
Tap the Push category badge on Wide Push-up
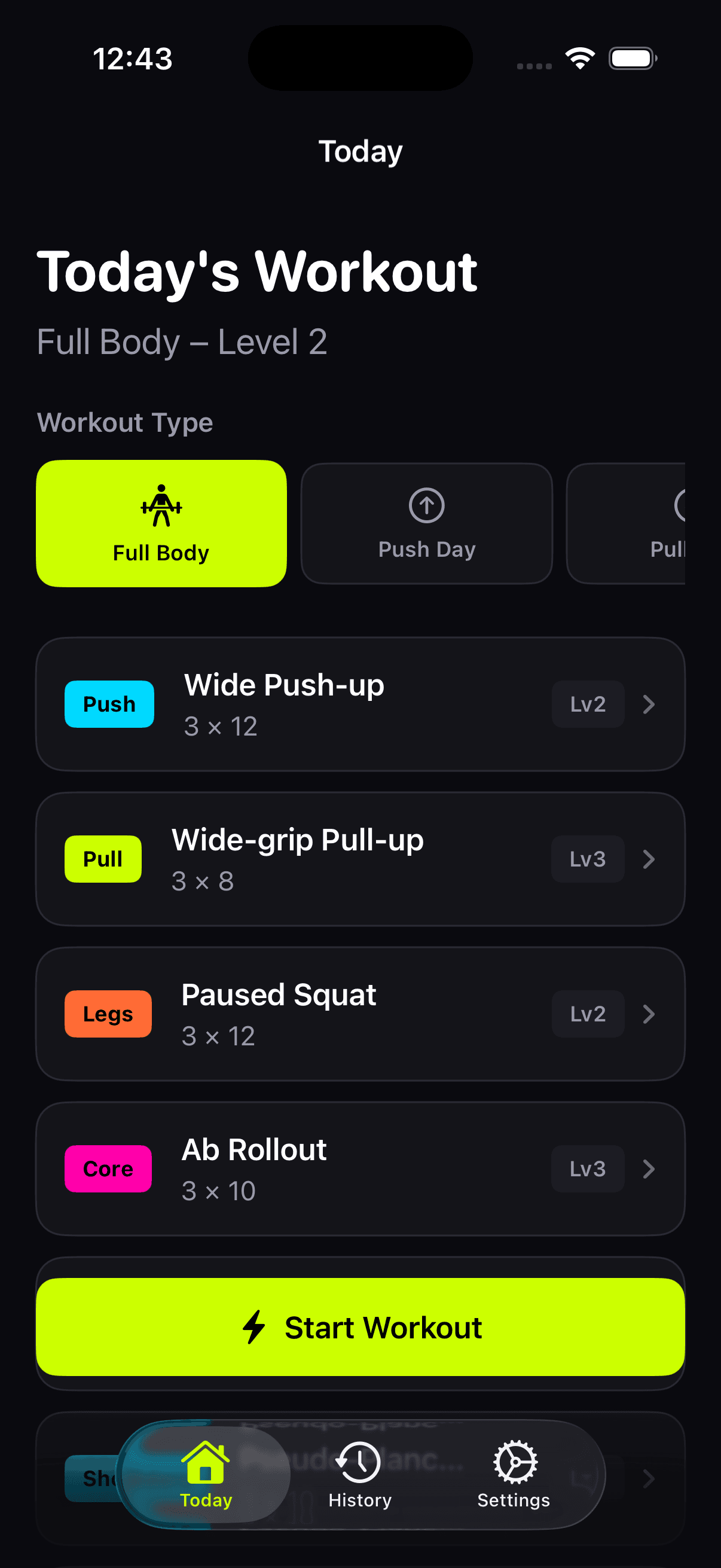click(109, 704)
